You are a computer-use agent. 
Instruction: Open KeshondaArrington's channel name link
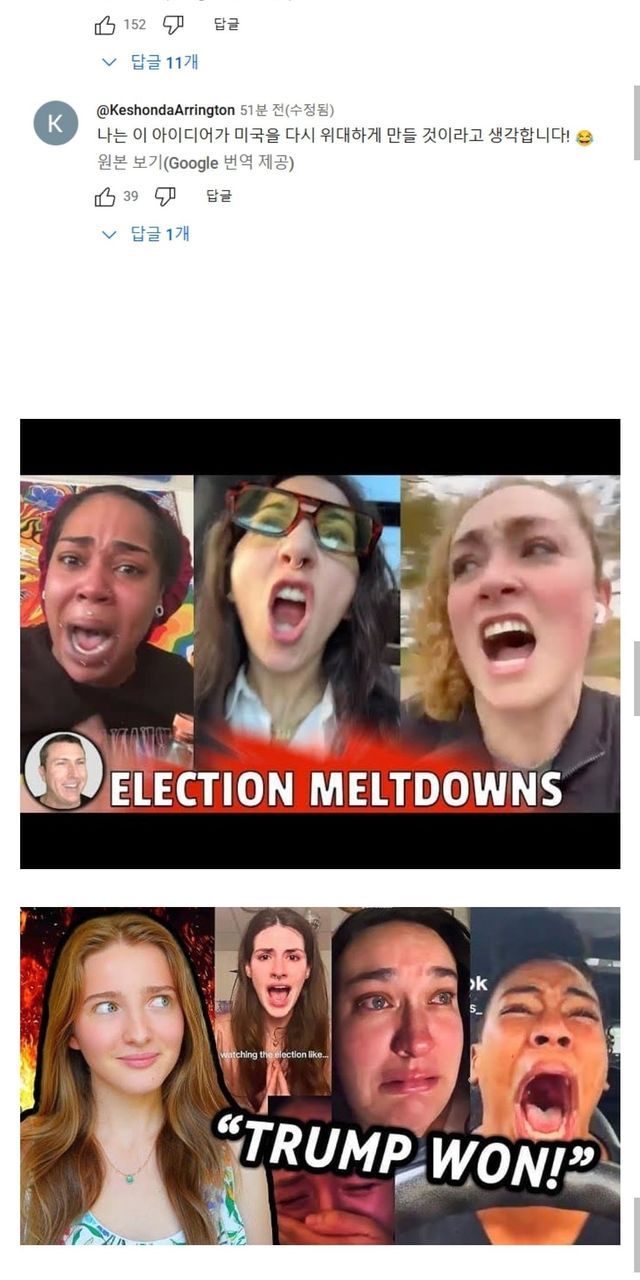165,110
